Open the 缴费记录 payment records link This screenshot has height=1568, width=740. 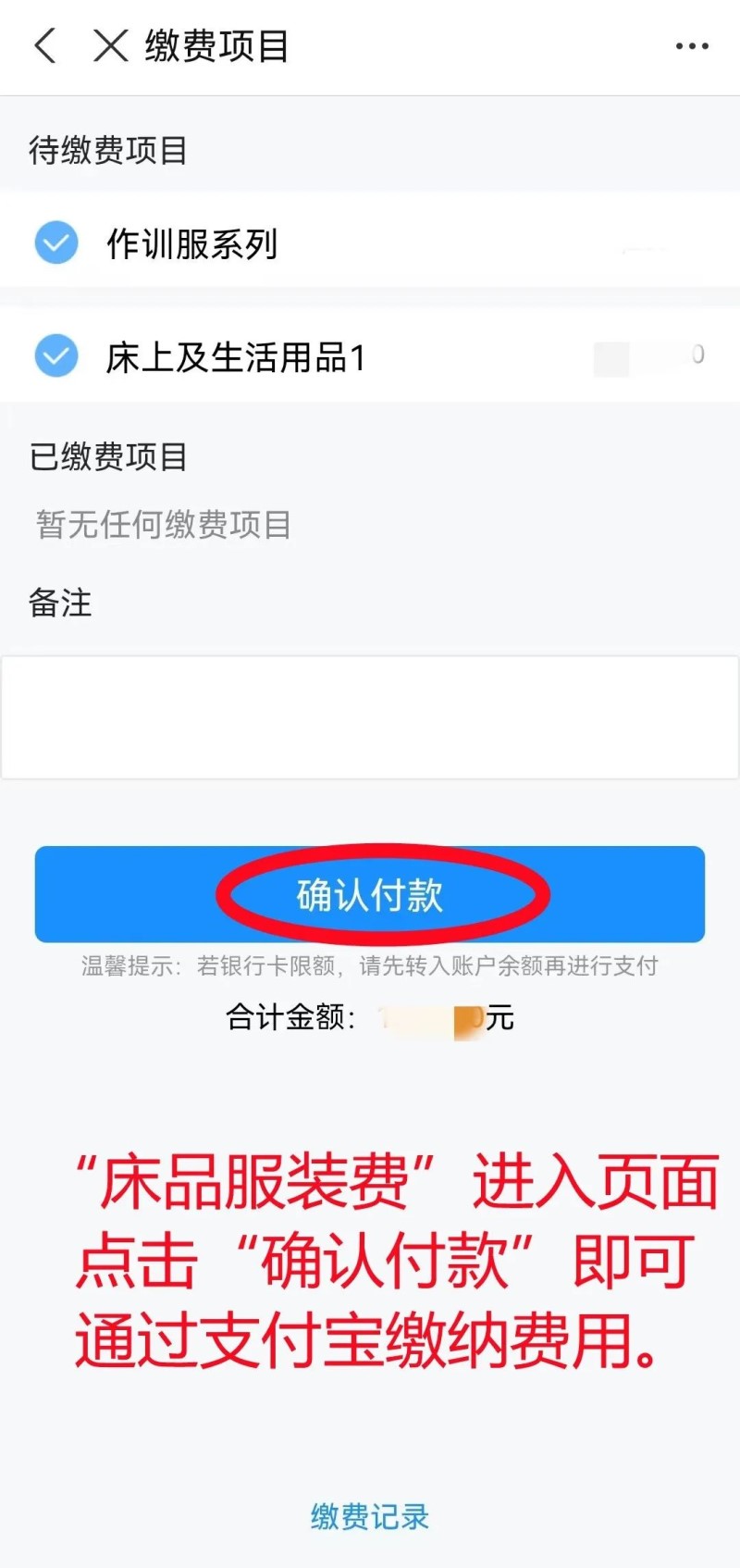coord(370,1516)
